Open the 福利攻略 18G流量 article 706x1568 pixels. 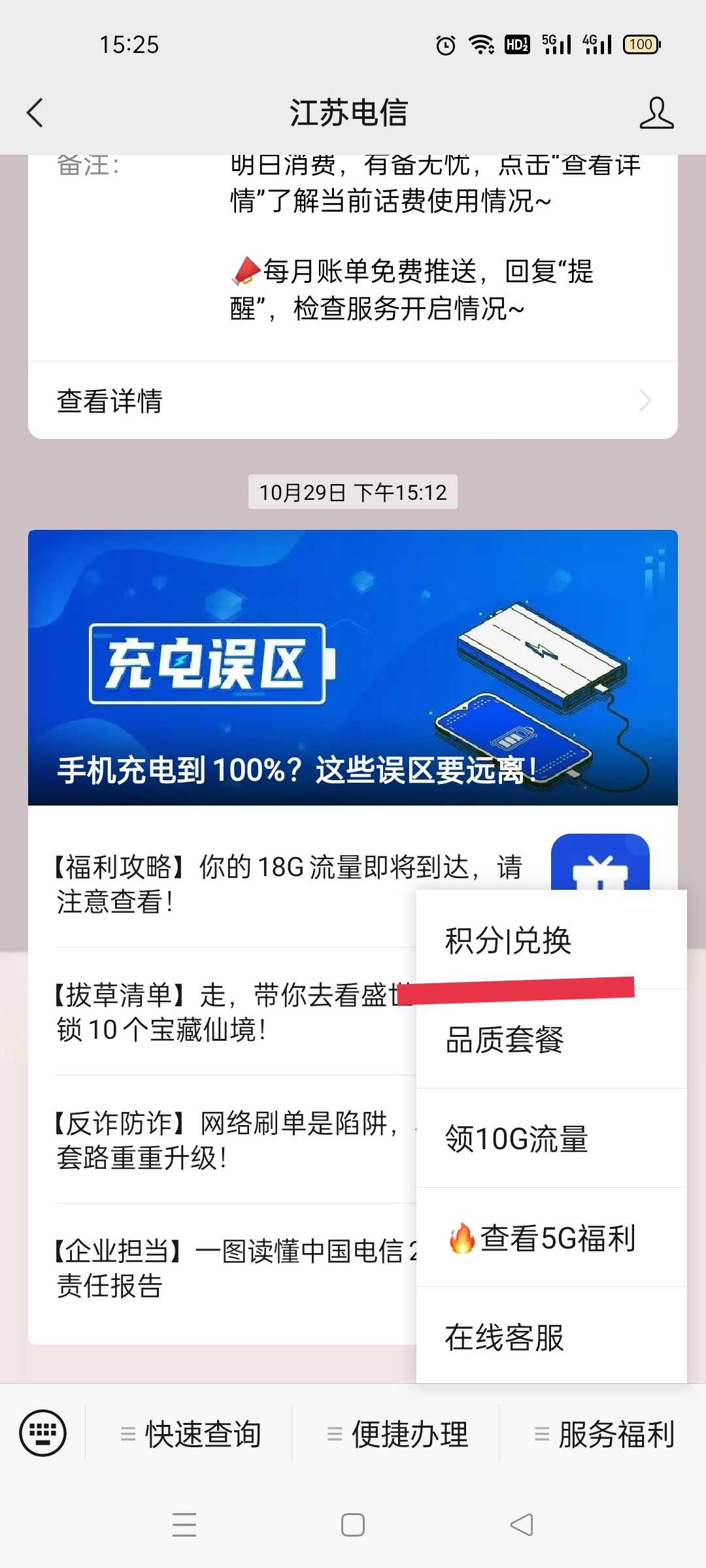(x=222, y=883)
